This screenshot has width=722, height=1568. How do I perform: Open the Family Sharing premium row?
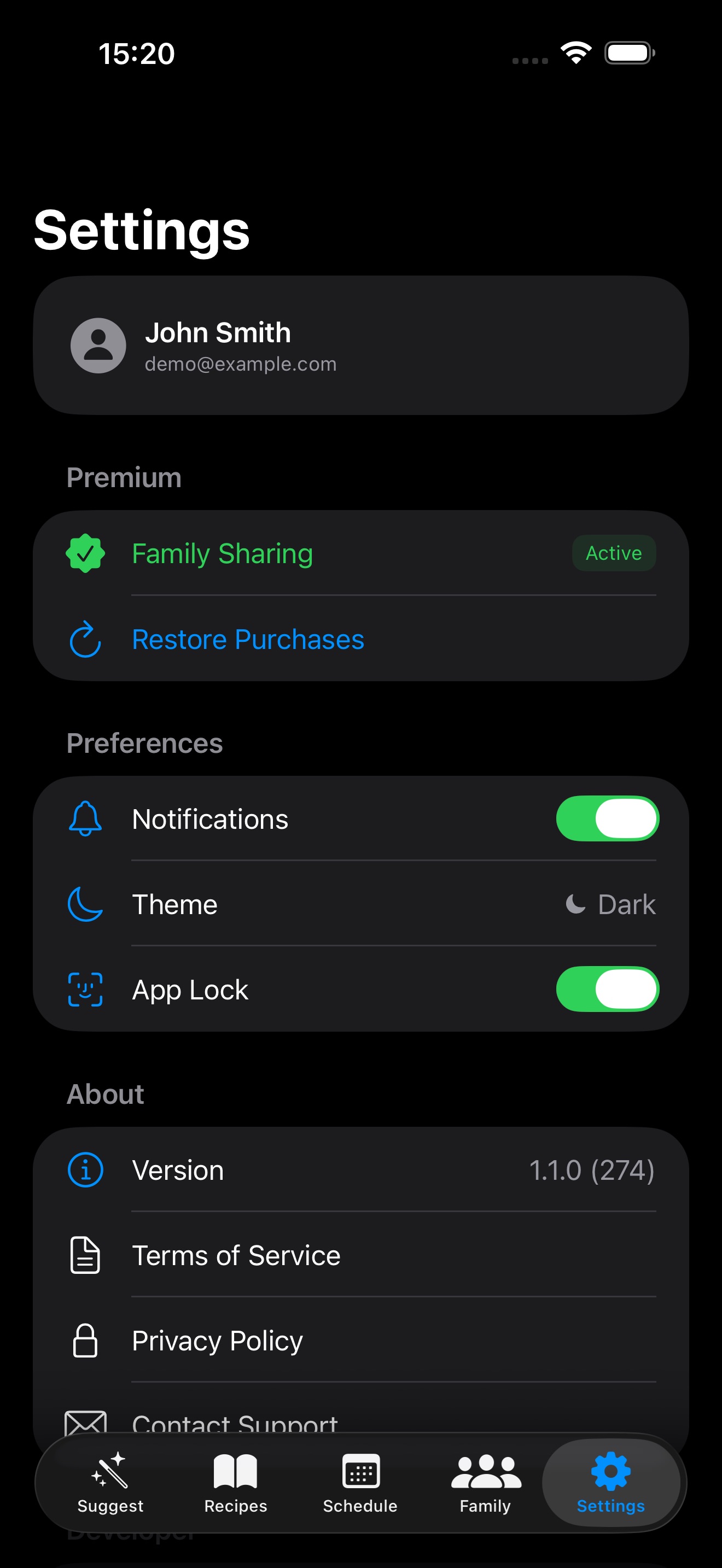(360, 553)
